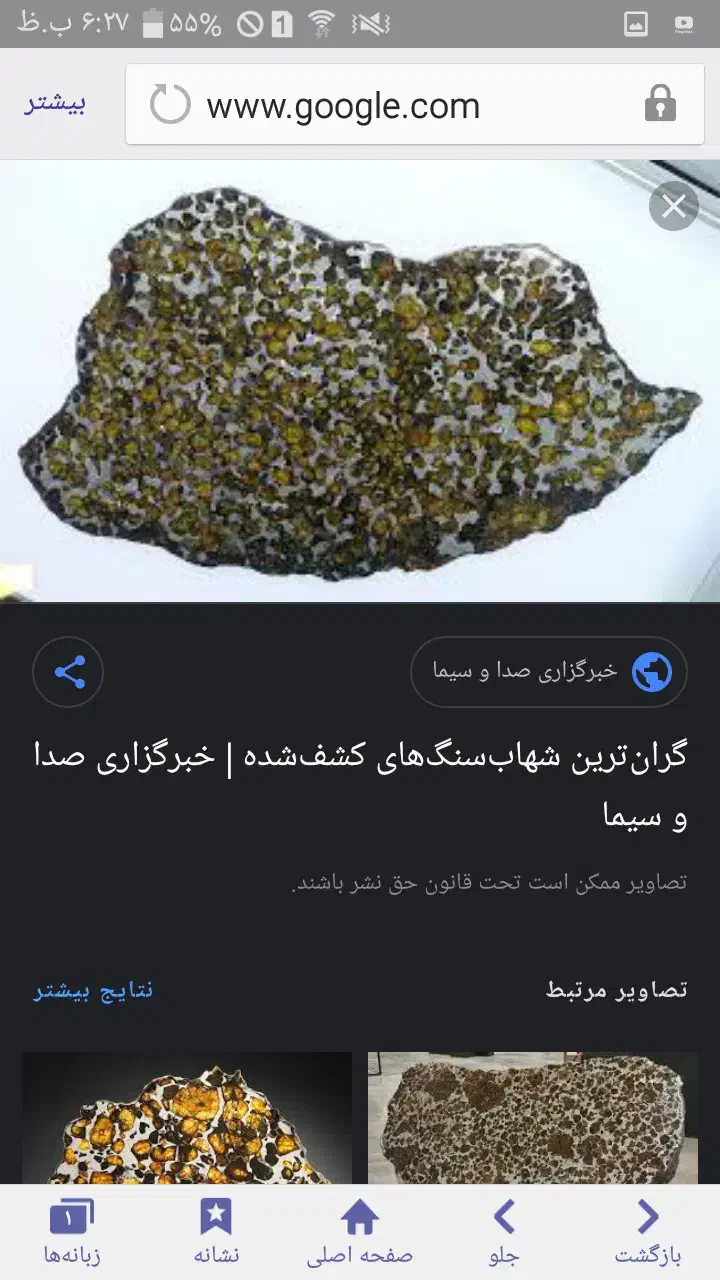This screenshot has width=720, height=1280.
Task: Go to homepage using صفحه اصلی icon
Action: coord(360,1232)
